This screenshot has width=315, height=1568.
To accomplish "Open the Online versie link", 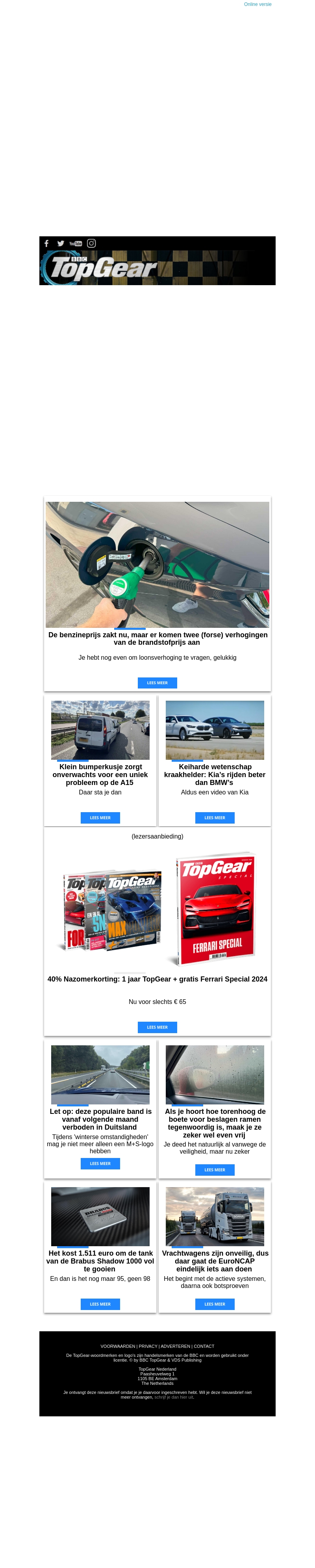I will (x=257, y=4).
